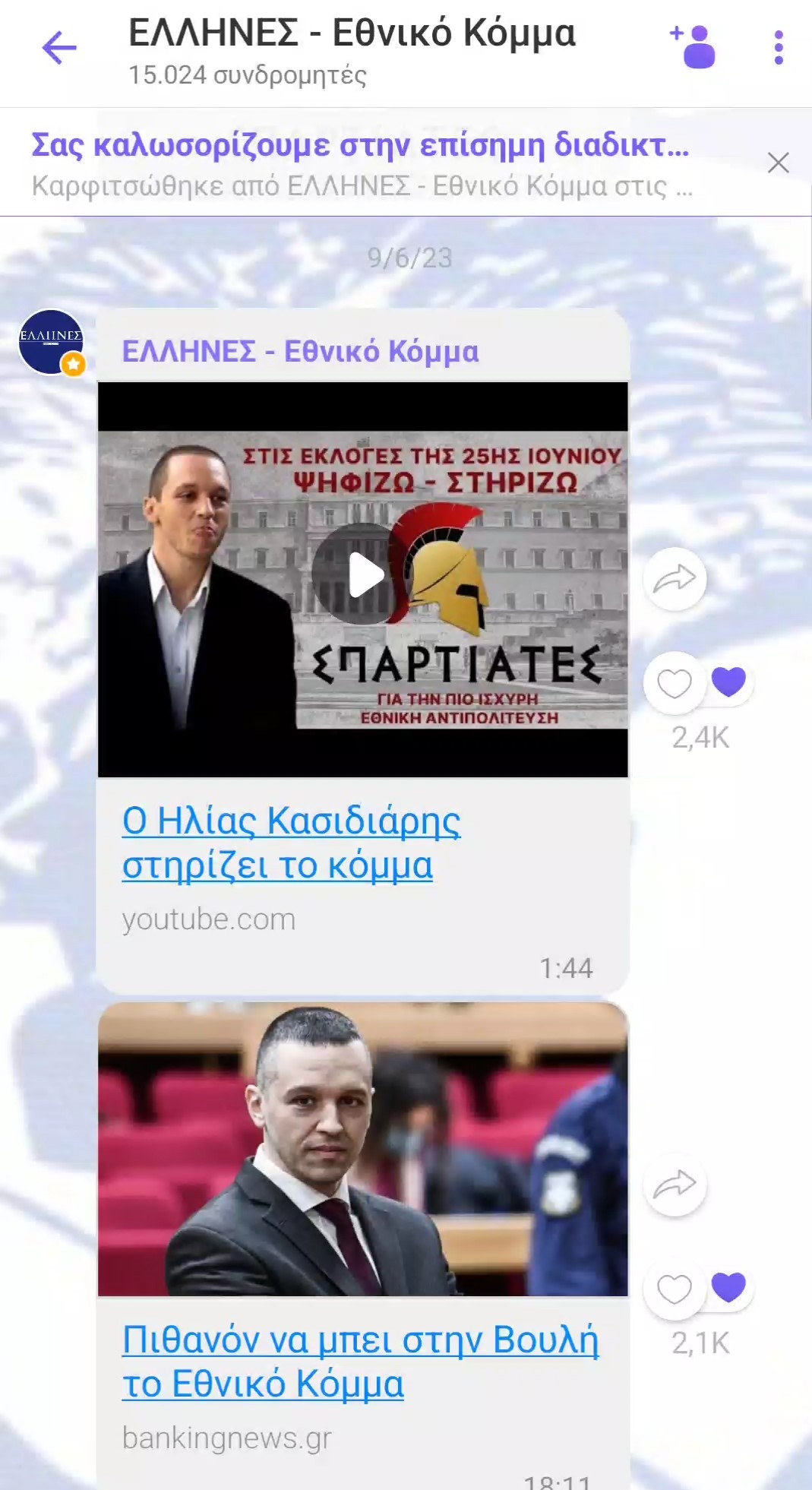Tap the 1:44 video duration marker
Image resolution: width=812 pixels, height=1490 pixels.
click(565, 969)
